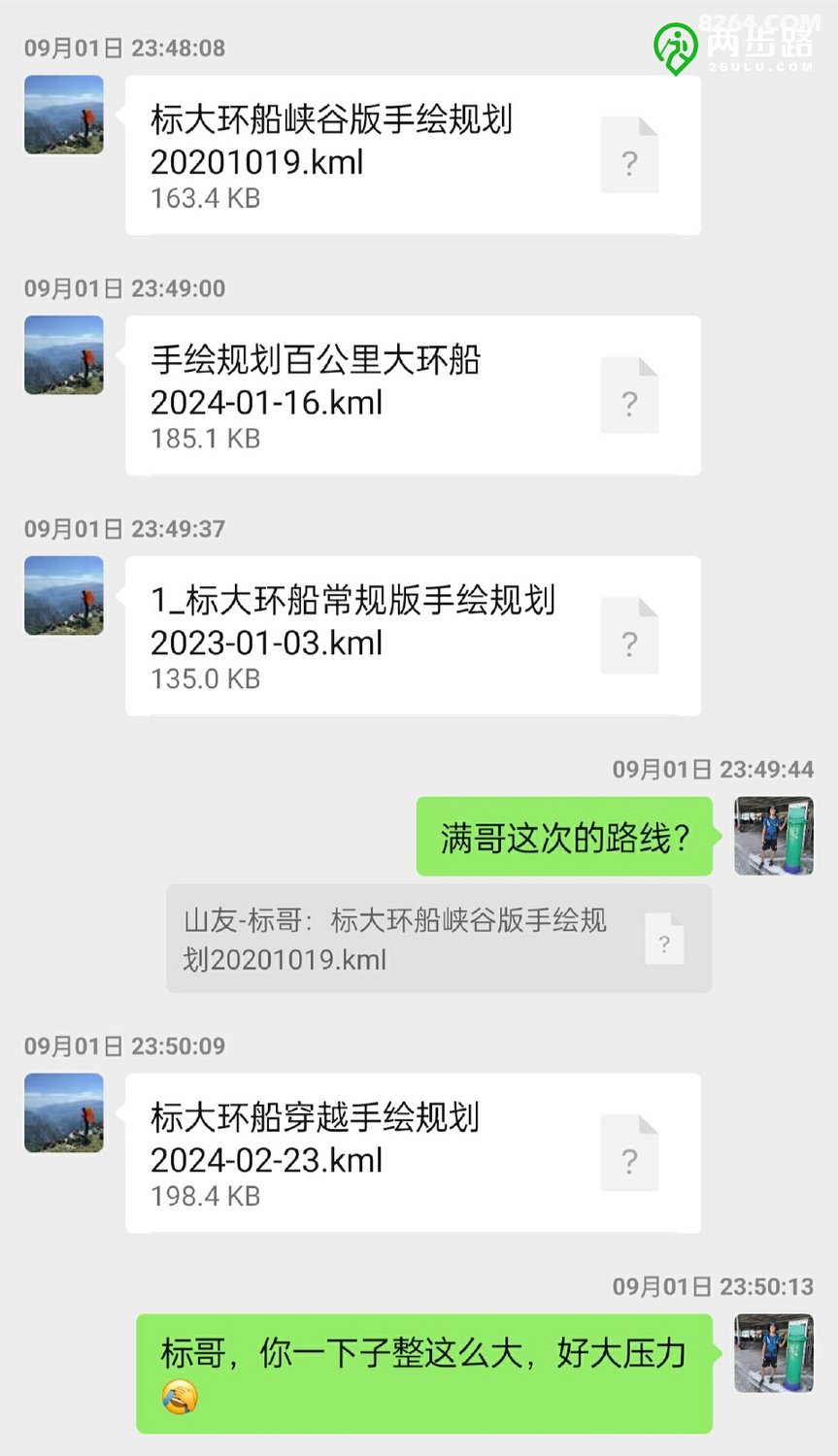
Task: Open the 手绘规划百公里大环船2024-01-16.kml file
Action: click(x=413, y=396)
